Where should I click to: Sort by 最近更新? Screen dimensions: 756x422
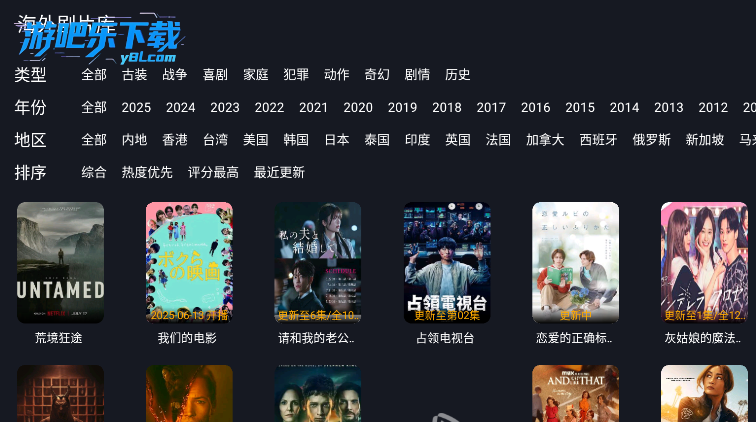(x=279, y=173)
